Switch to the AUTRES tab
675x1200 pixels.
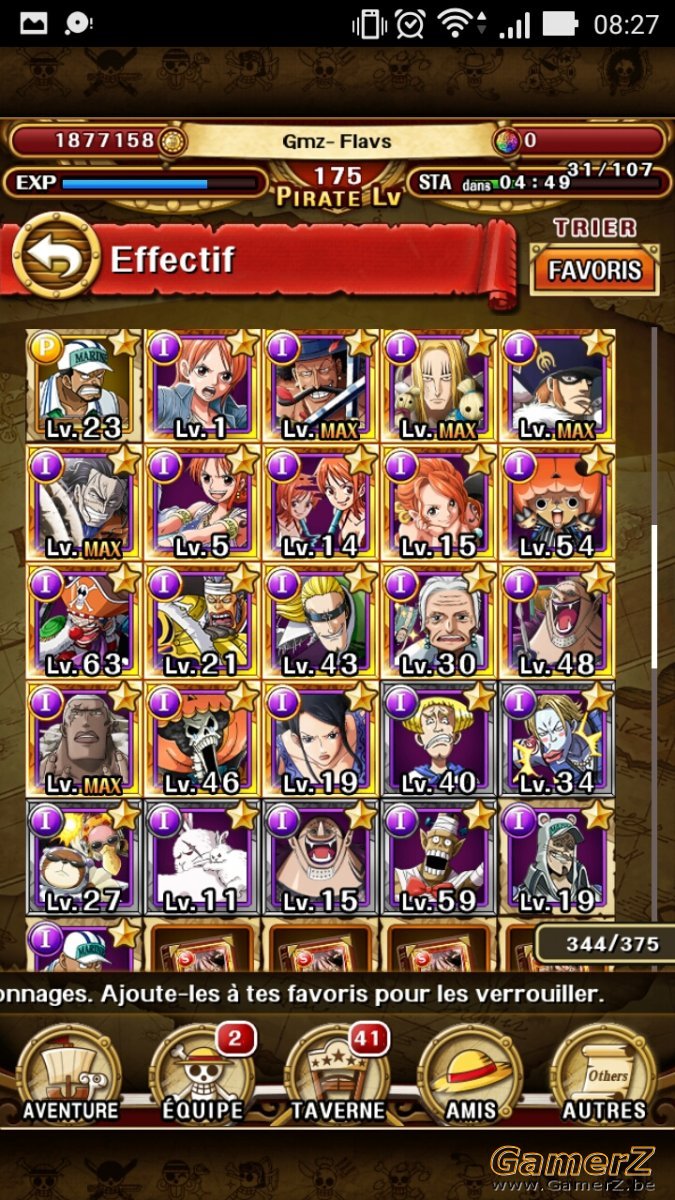coord(604,1075)
